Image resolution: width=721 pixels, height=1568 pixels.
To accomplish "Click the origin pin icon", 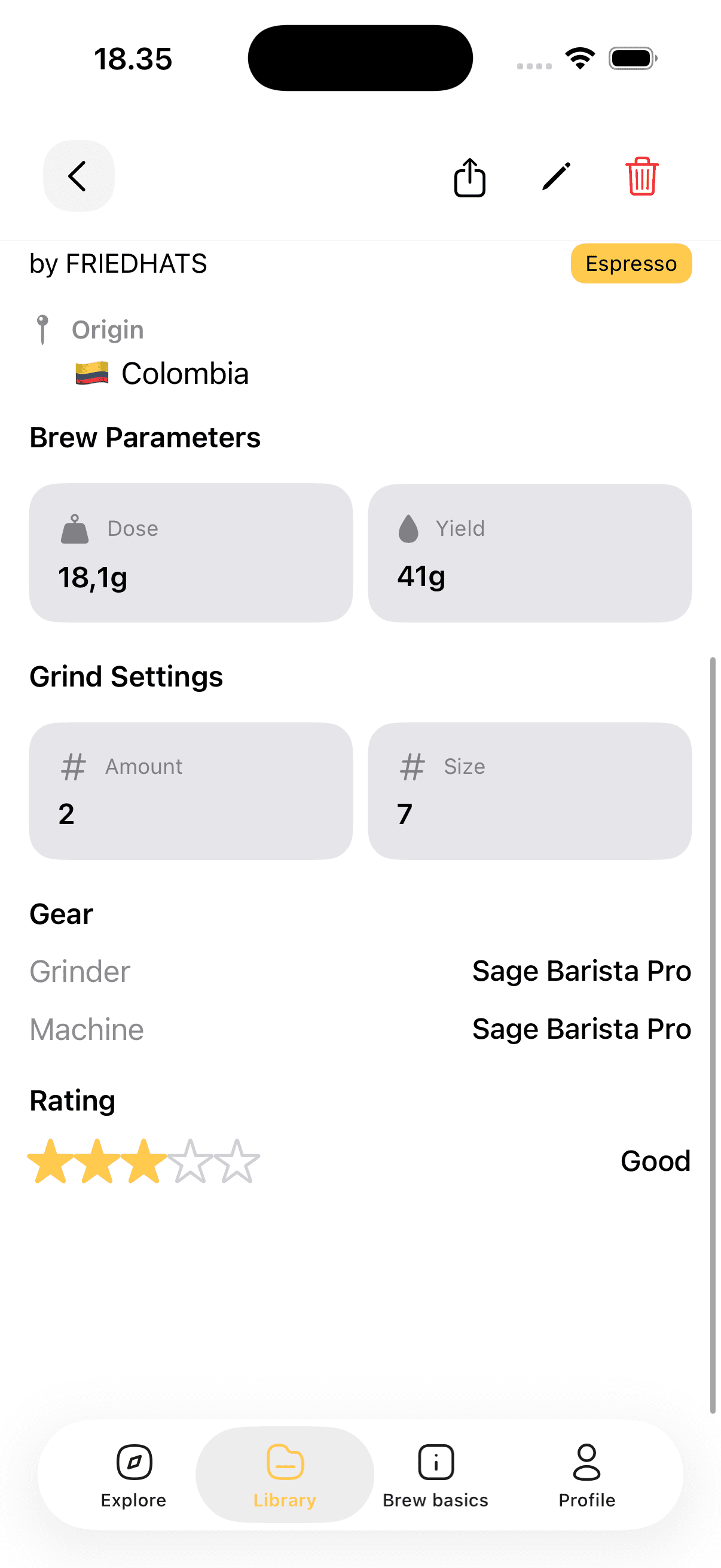I will tap(43, 329).
